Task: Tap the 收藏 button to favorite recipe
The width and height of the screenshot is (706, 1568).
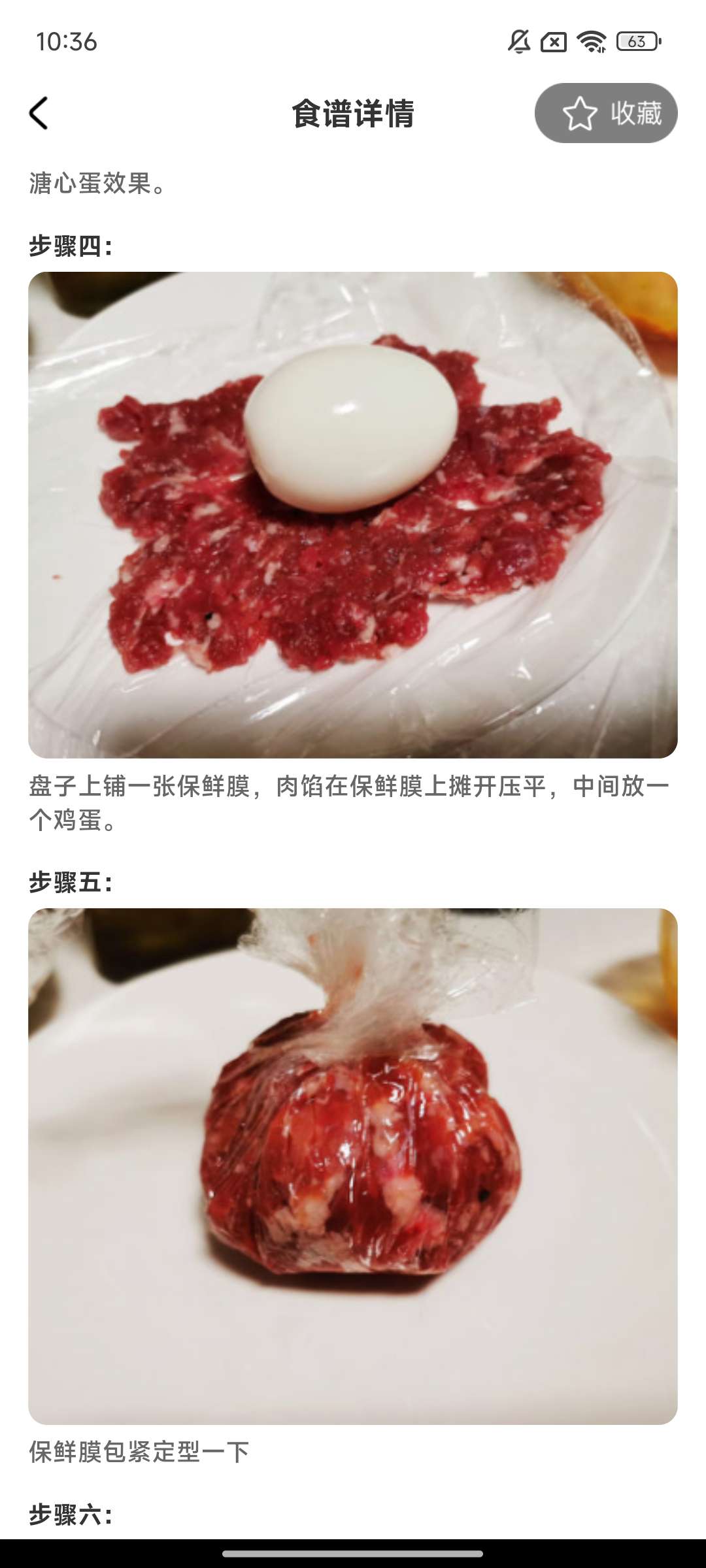Action: pos(606,113)
